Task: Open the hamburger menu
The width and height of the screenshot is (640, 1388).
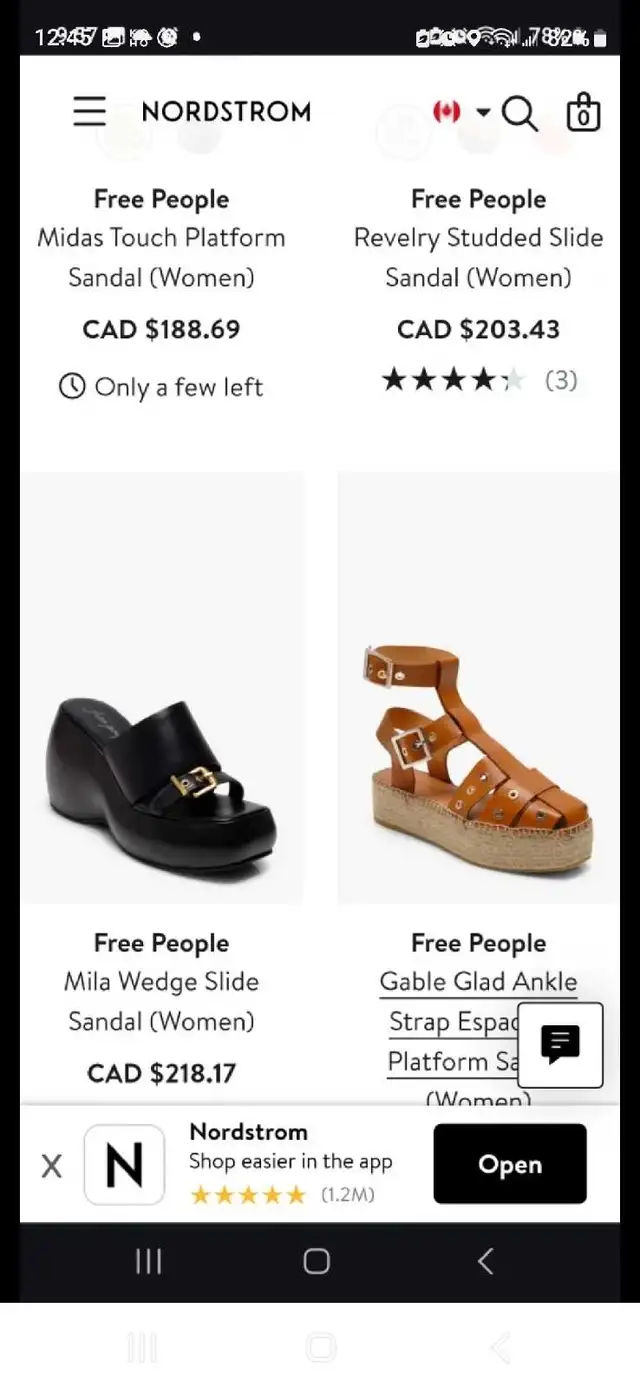Action: click(x=89, y=111)
